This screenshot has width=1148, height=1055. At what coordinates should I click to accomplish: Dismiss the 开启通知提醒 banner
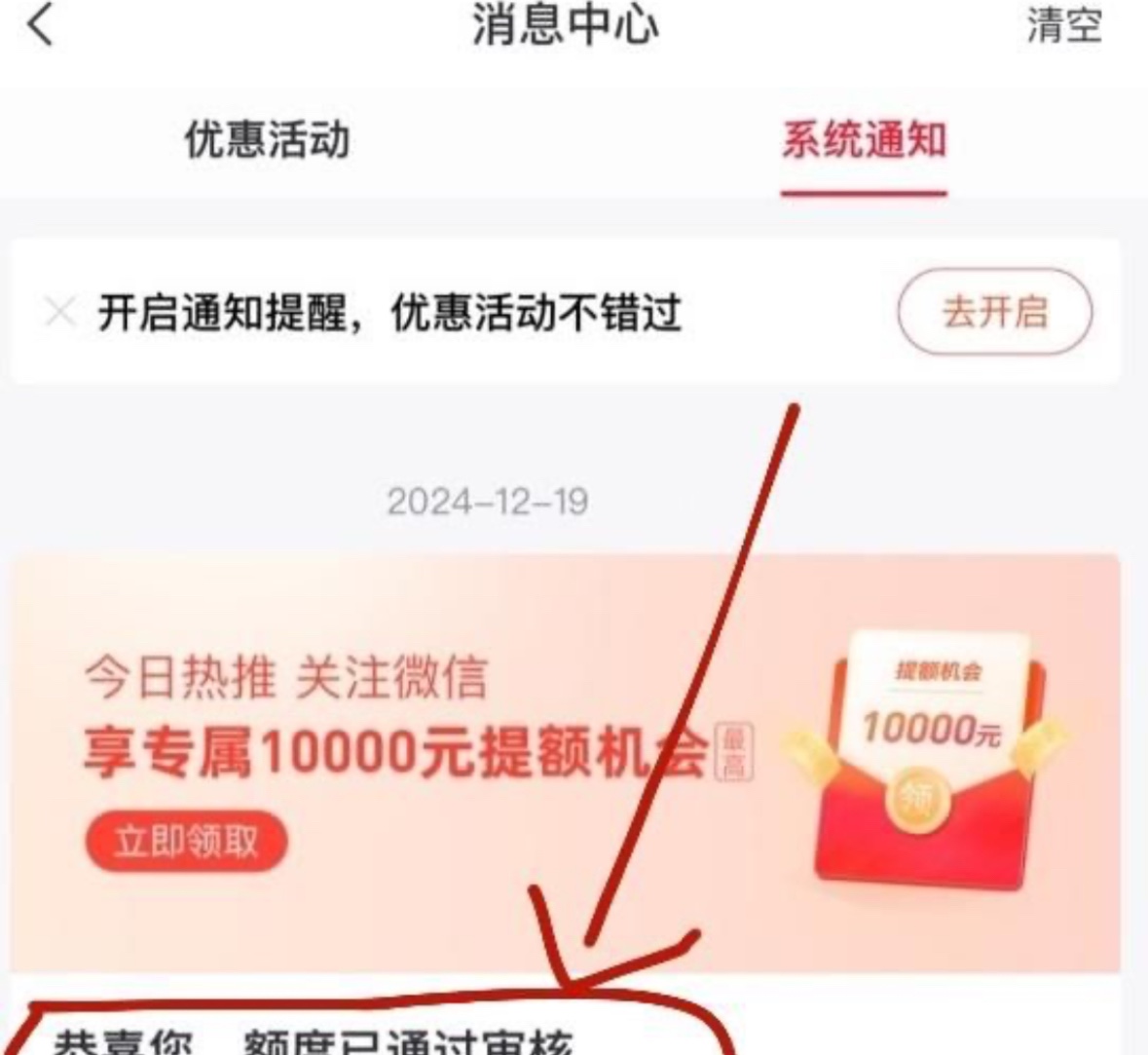pyautogui.click(x=59, y=314)
